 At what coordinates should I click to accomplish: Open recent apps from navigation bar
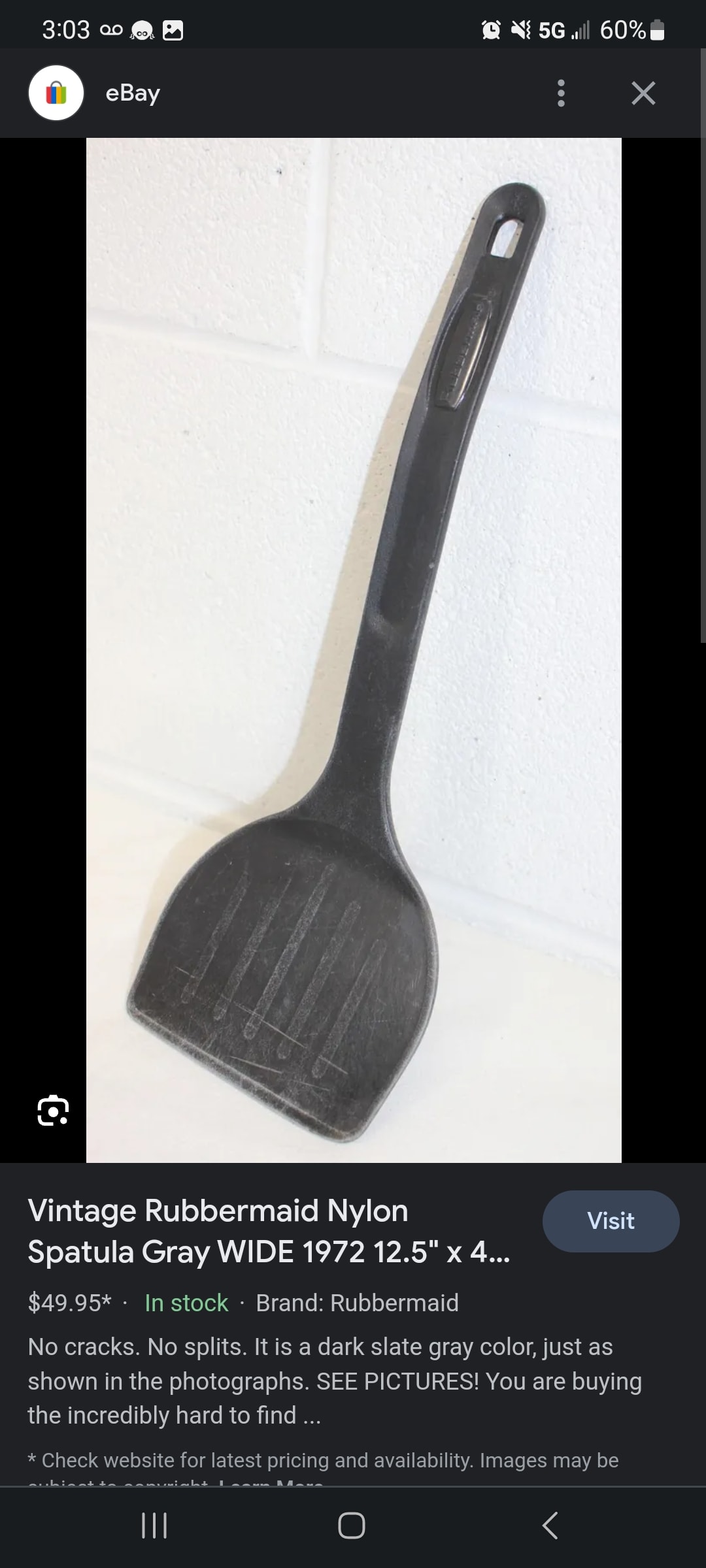(x=155, y=1526)
